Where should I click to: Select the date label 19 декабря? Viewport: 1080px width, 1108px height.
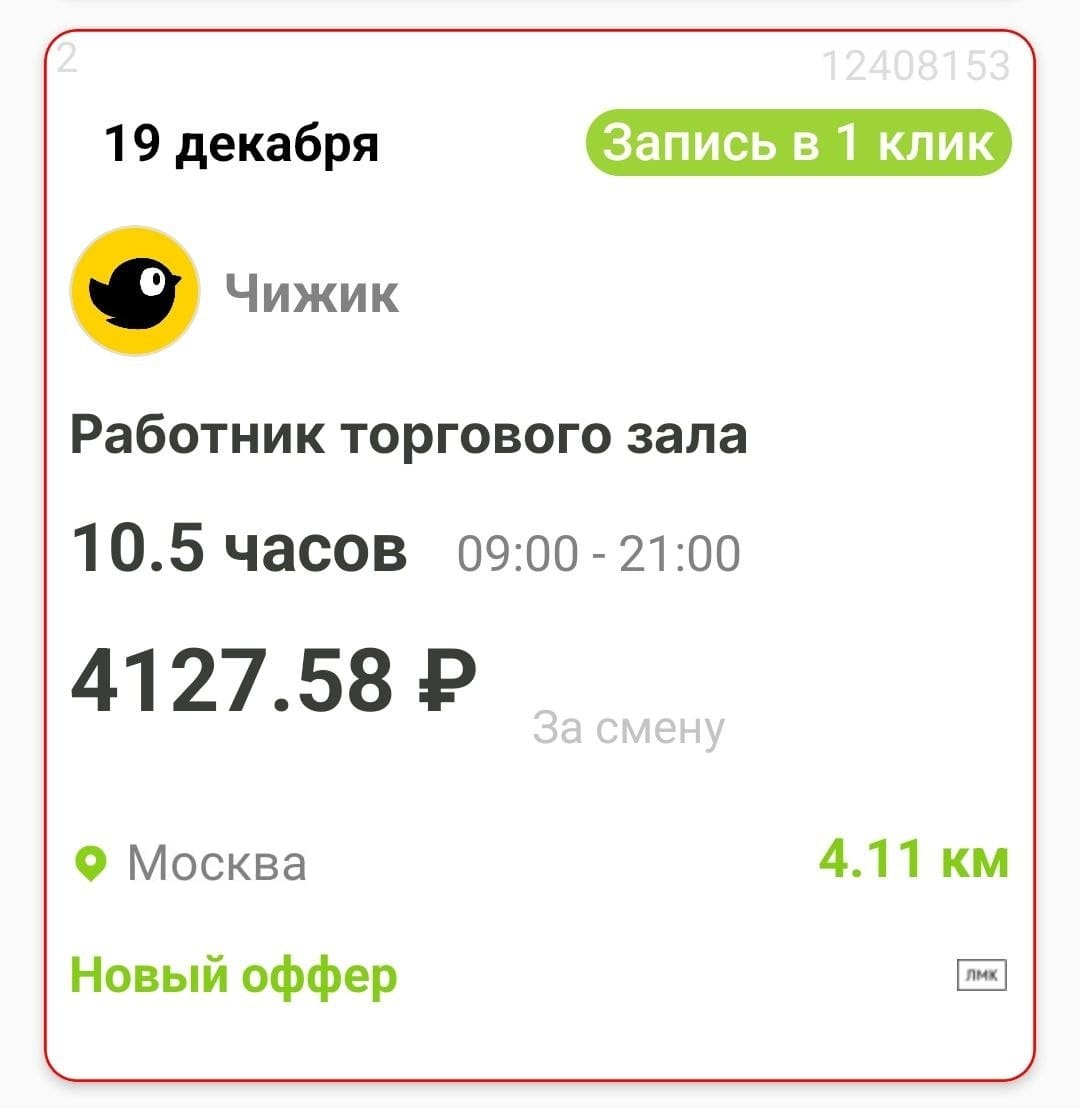click(x=240, y=143)
